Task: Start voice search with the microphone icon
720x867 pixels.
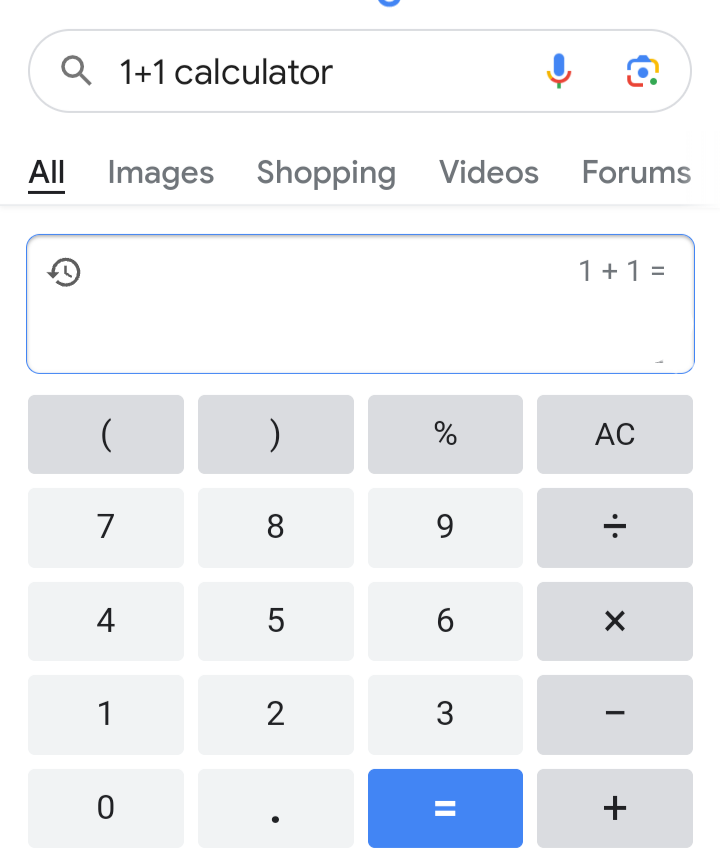Action: pos(559,72)
